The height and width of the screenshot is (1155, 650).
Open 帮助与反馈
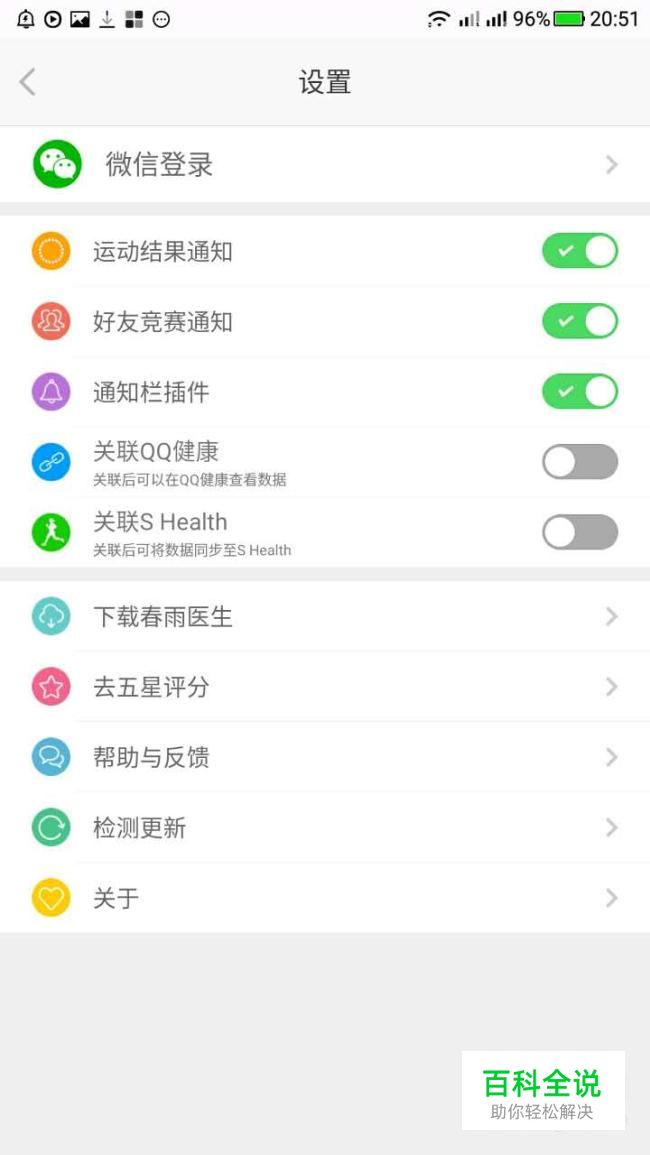click(325, 757)
